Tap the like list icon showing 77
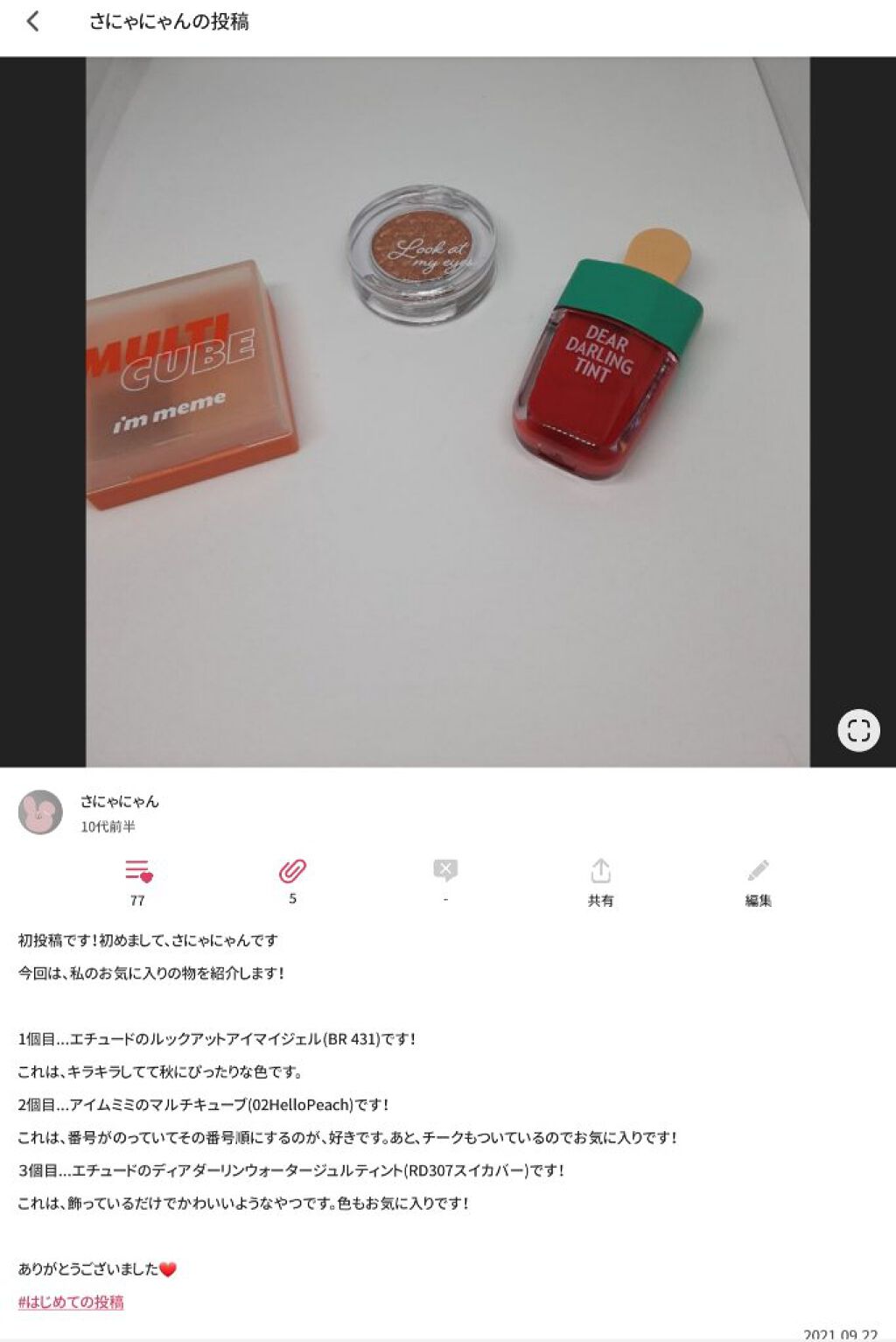This screenshot has height=1342, width=896. (x=138, y=872)
